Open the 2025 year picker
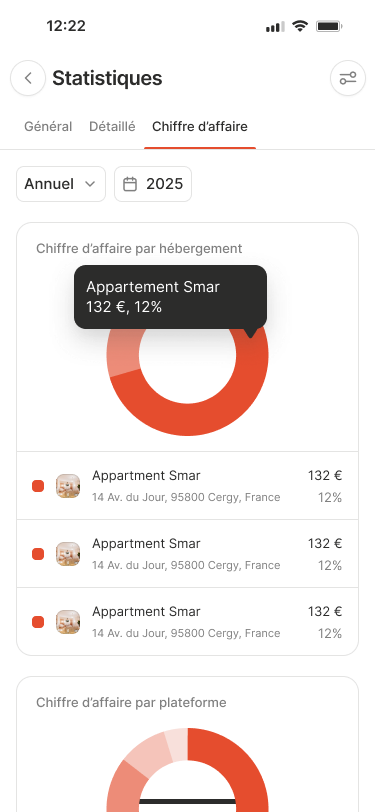The height and width of the screenshot is (812, 375). click(153, 184)
